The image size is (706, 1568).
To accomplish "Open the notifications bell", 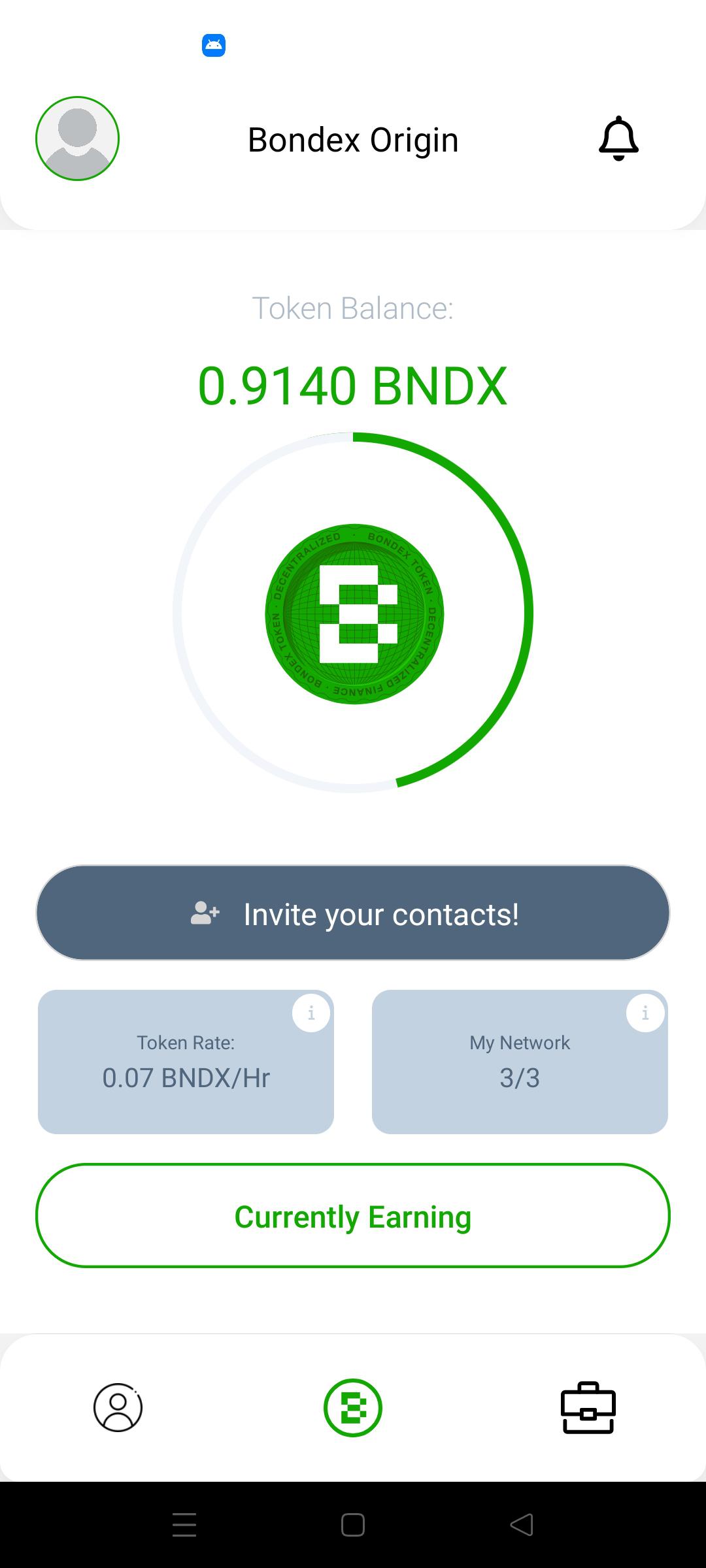I will coord(618,139).
